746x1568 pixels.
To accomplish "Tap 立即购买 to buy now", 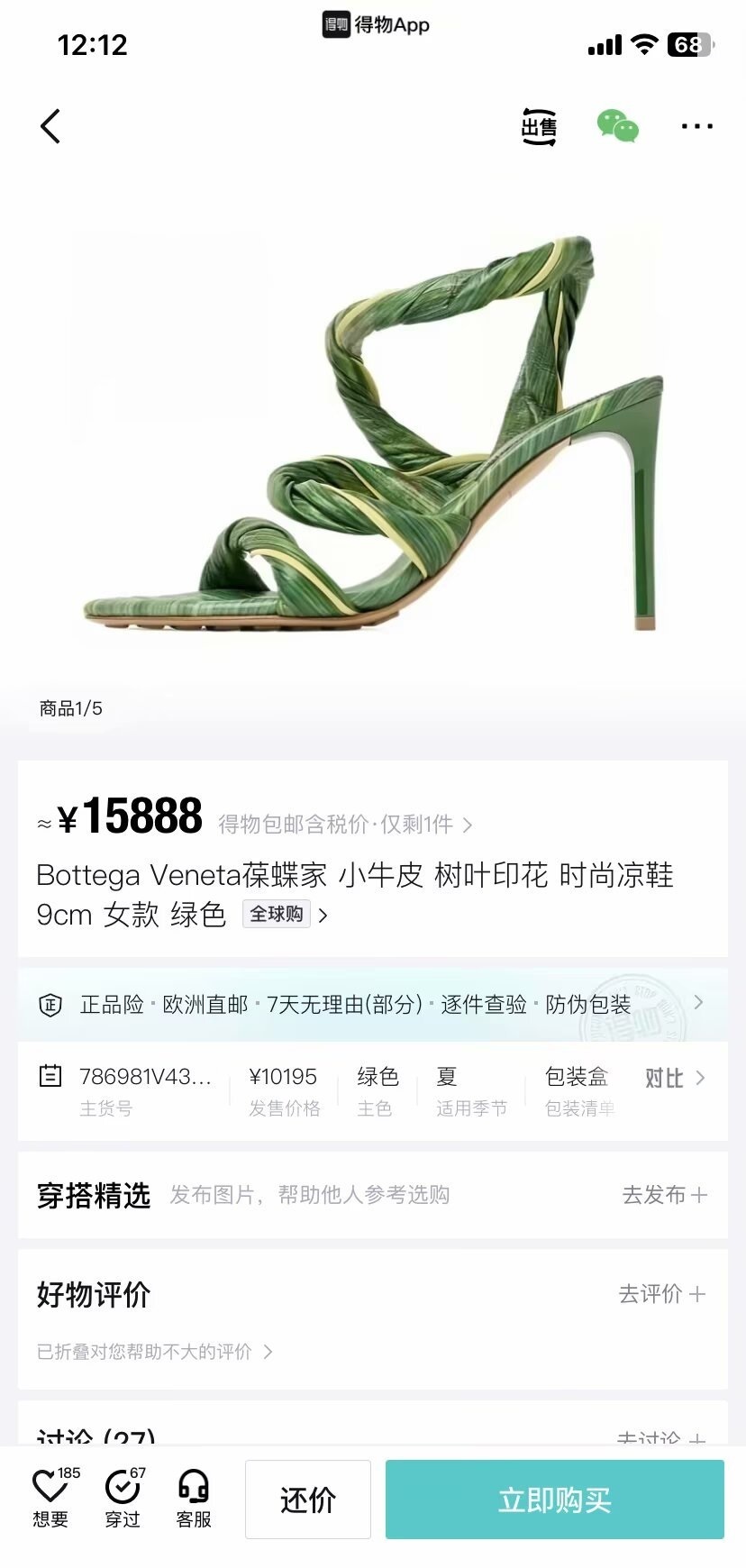I will click(x=554, y=1500).
